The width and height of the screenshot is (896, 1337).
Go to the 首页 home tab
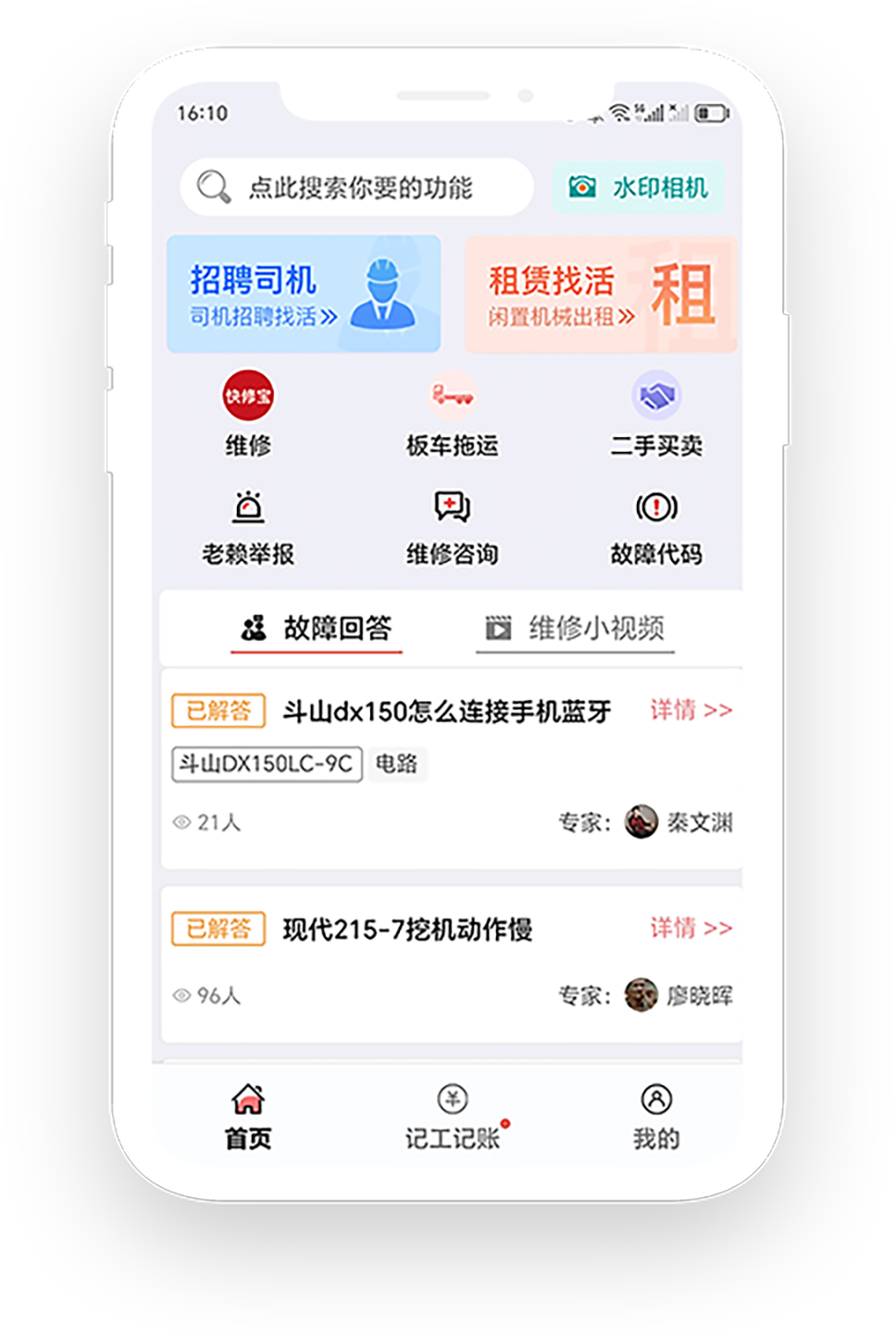click(248, 1116)
